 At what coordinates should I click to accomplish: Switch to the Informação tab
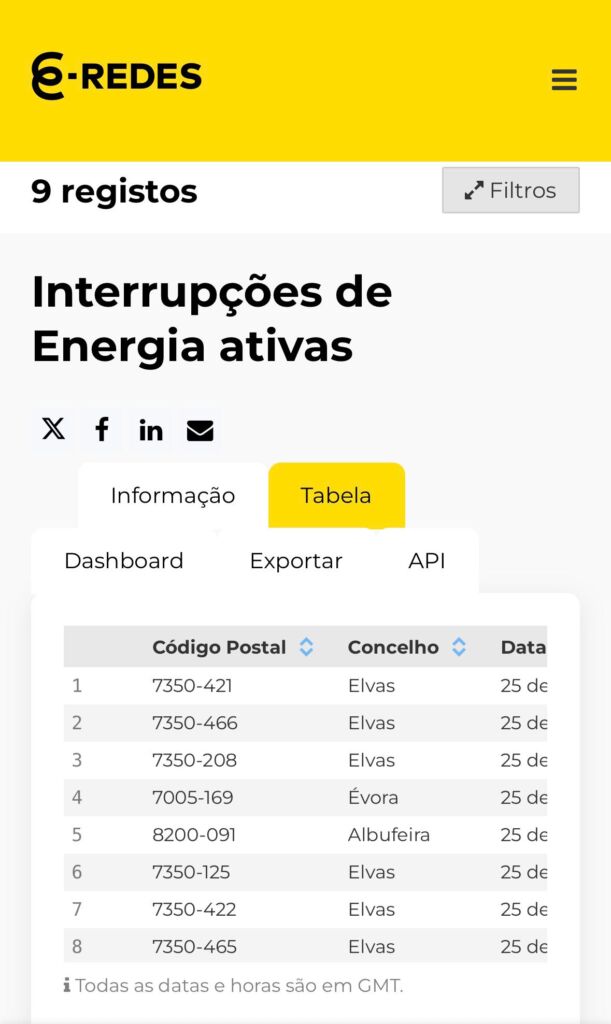point(173,495)
